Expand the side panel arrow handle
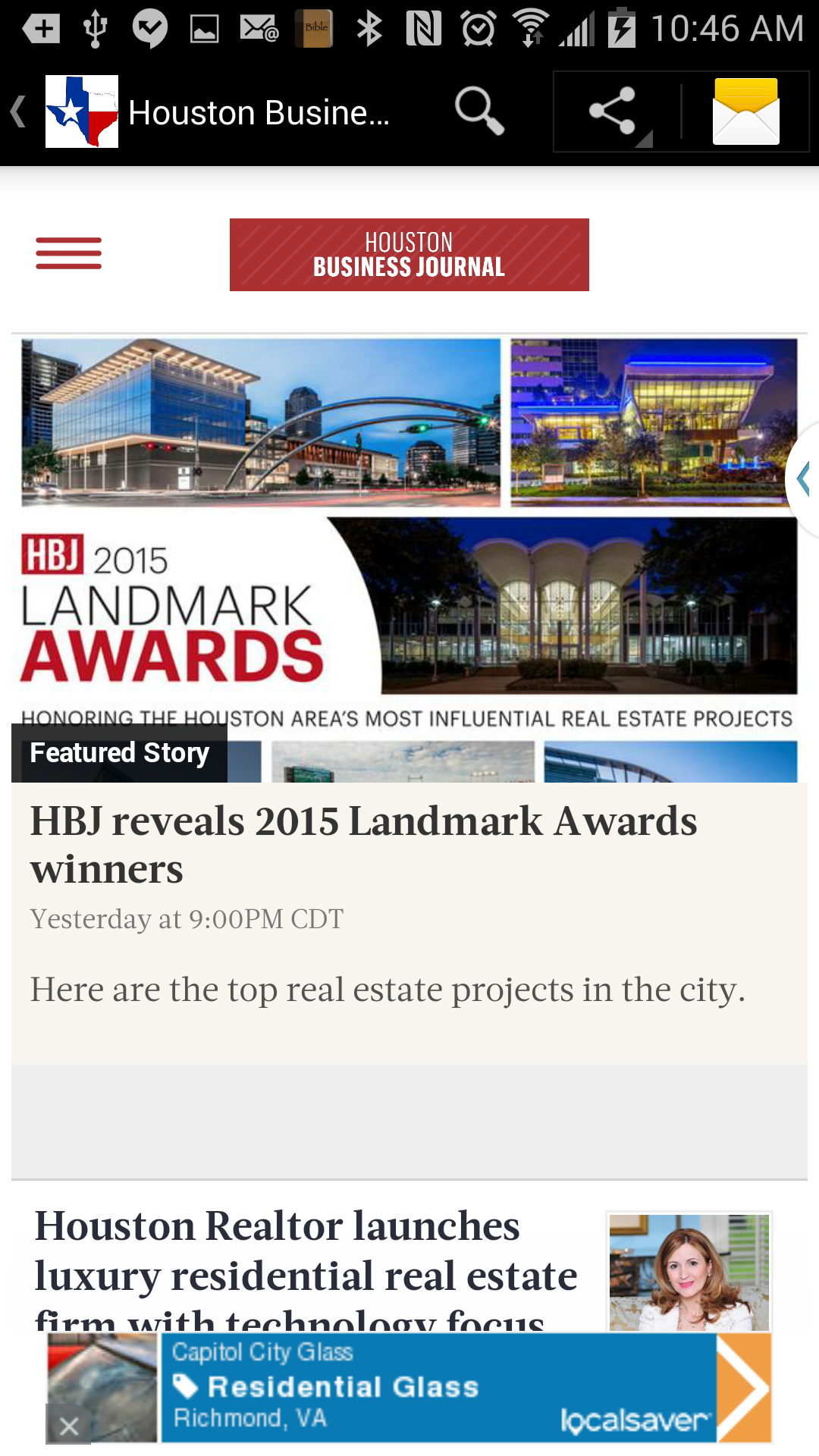Screen dimensions: 819x1456 point(804,479)
